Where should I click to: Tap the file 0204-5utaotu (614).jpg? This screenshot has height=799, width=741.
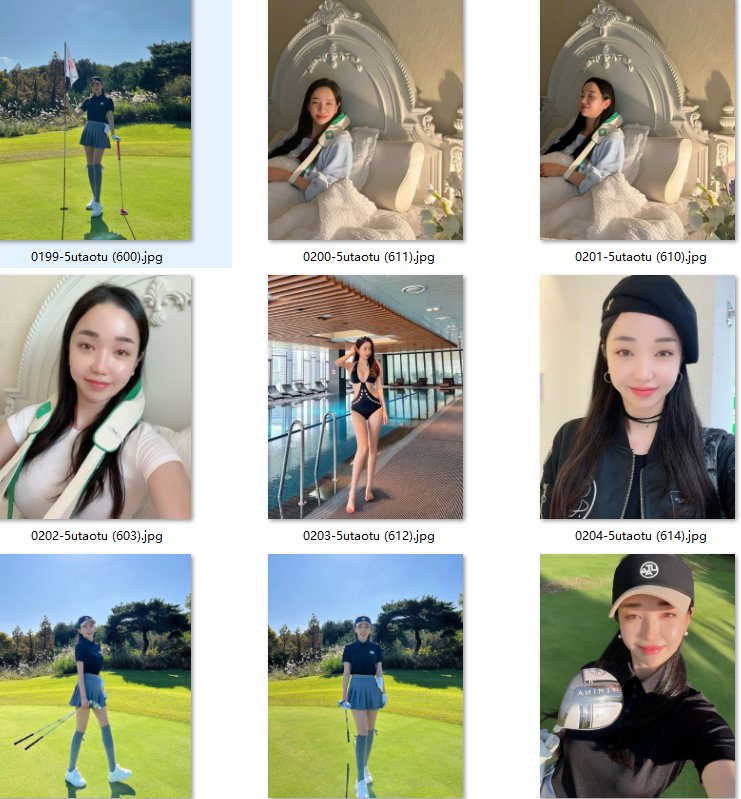coord(638,397)
